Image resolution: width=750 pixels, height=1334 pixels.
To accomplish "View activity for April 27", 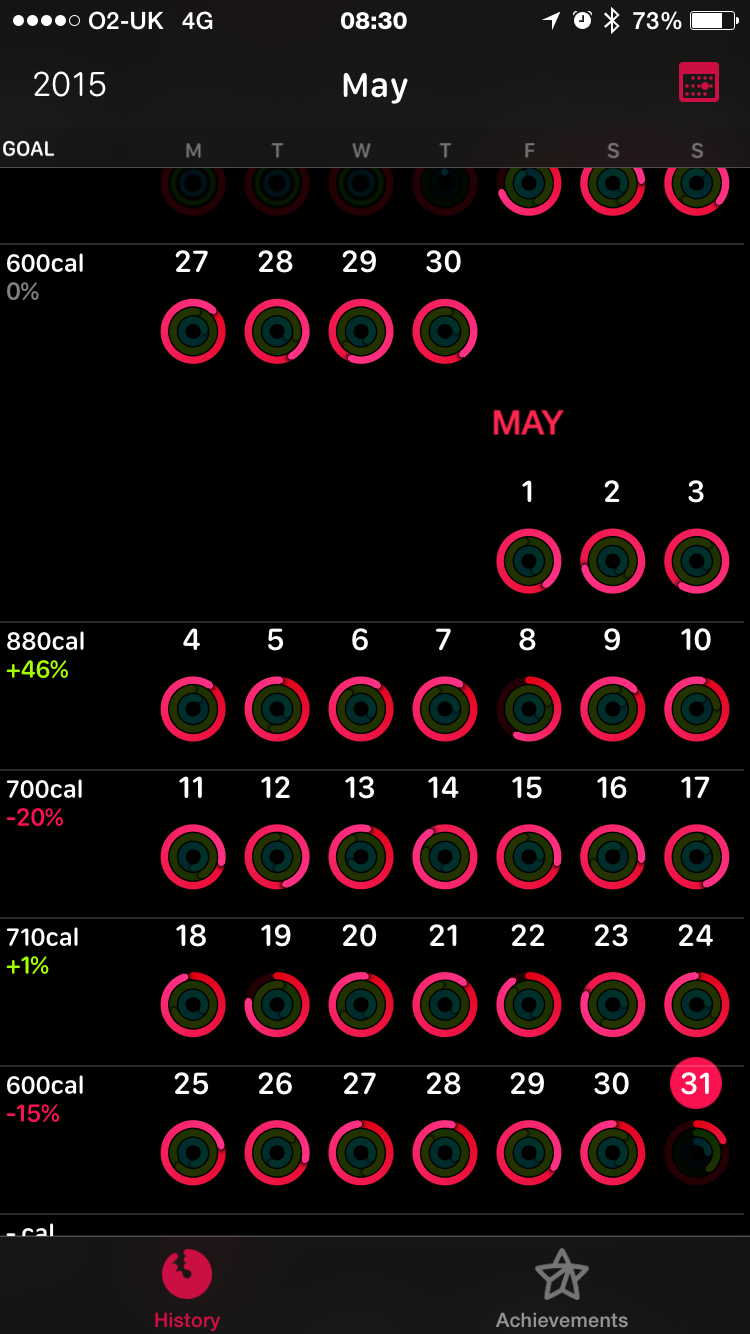I will (192, 331).
